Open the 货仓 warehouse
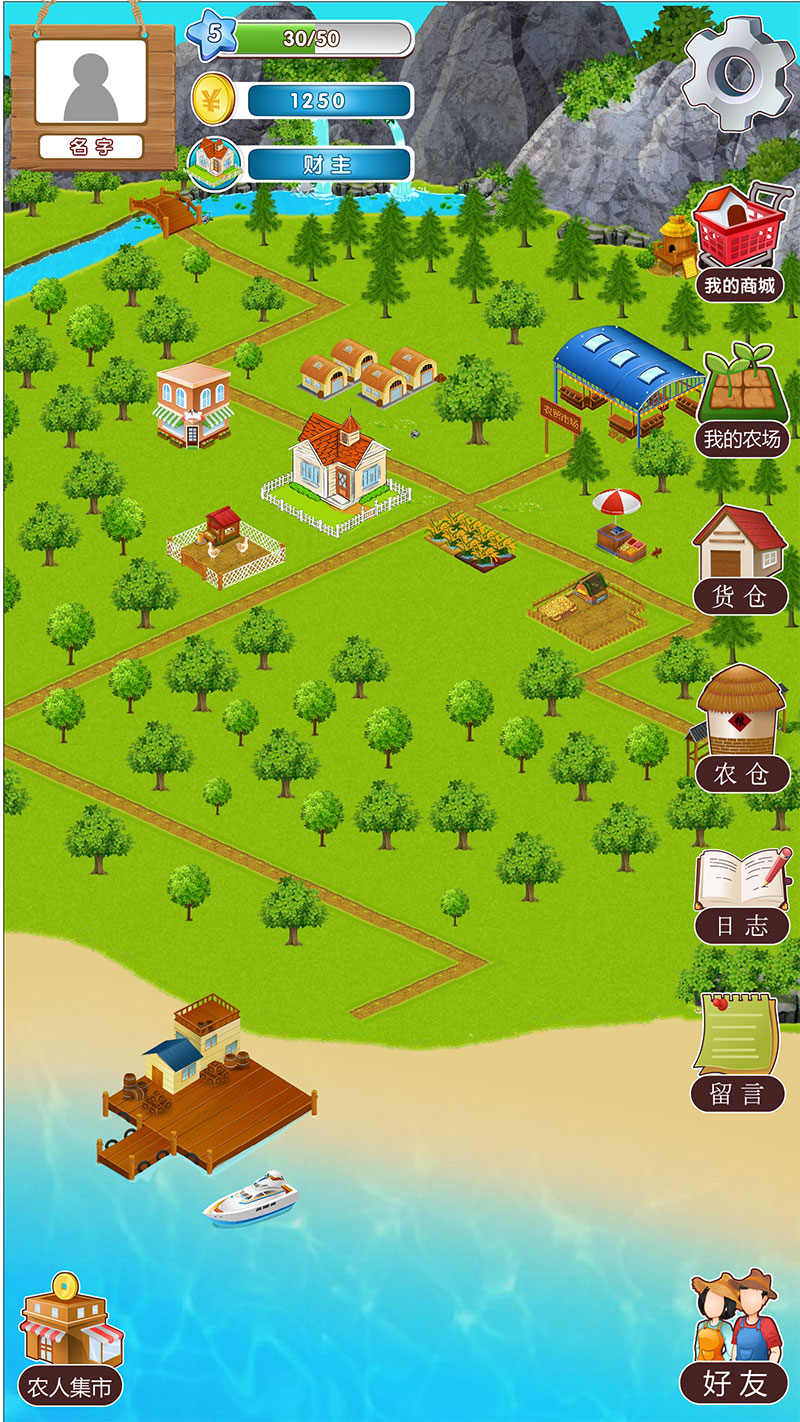The image size is (800, 1422). click(x=741, y=560)
